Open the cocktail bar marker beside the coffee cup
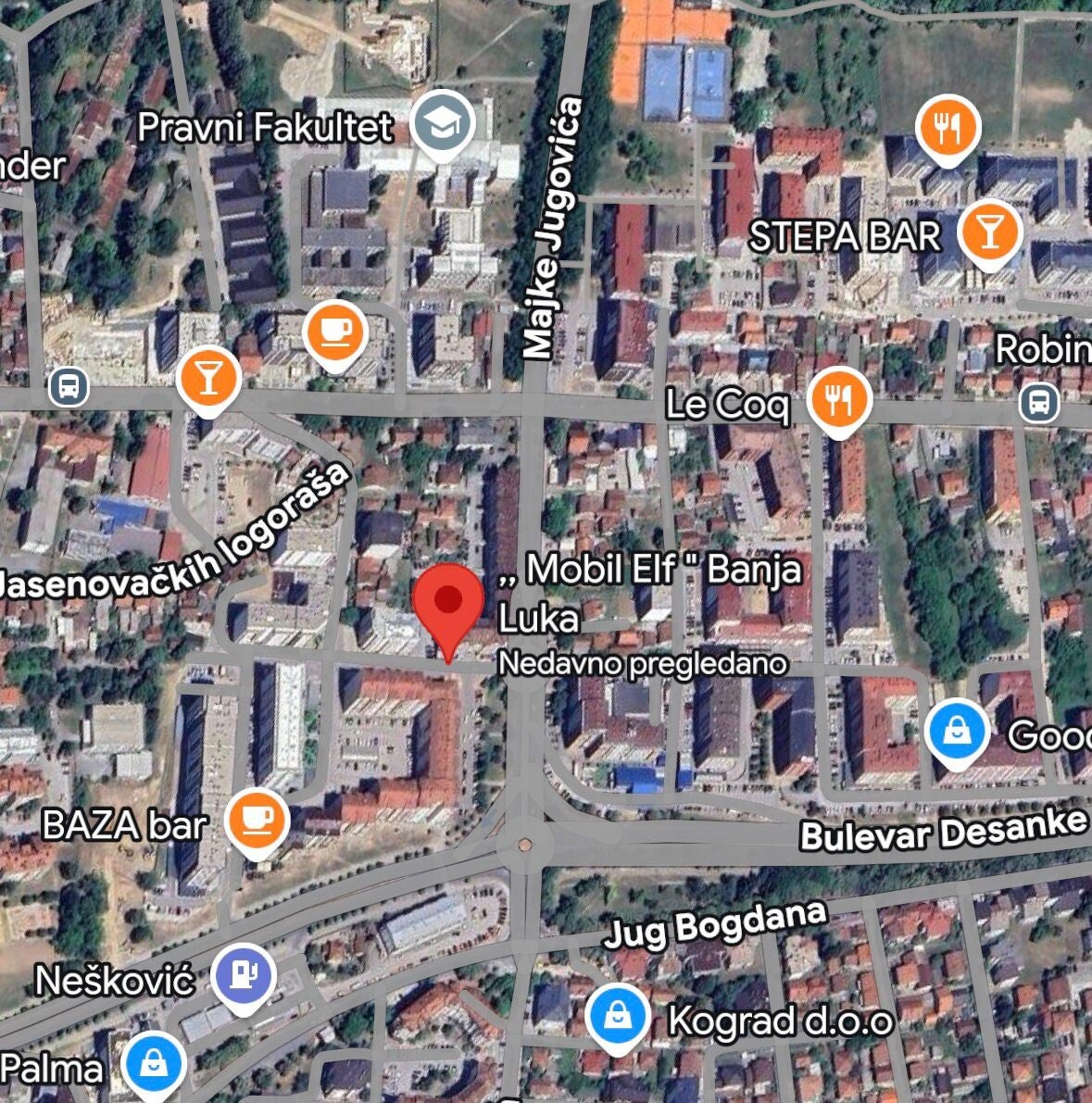Screen dimensions: 1092x1103 point(209,378)
